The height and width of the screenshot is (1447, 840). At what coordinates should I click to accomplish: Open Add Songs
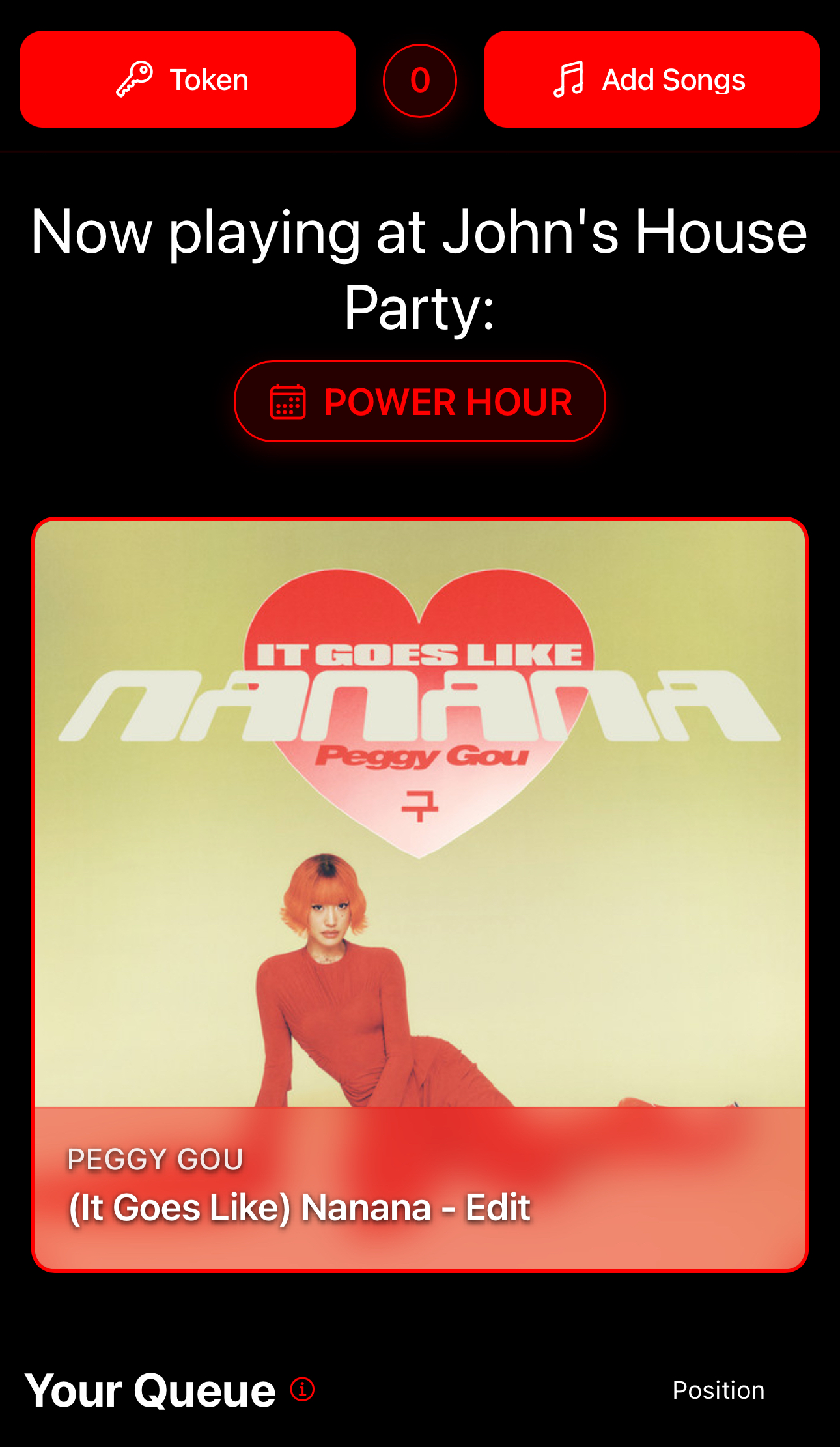(x=651, y=79)
